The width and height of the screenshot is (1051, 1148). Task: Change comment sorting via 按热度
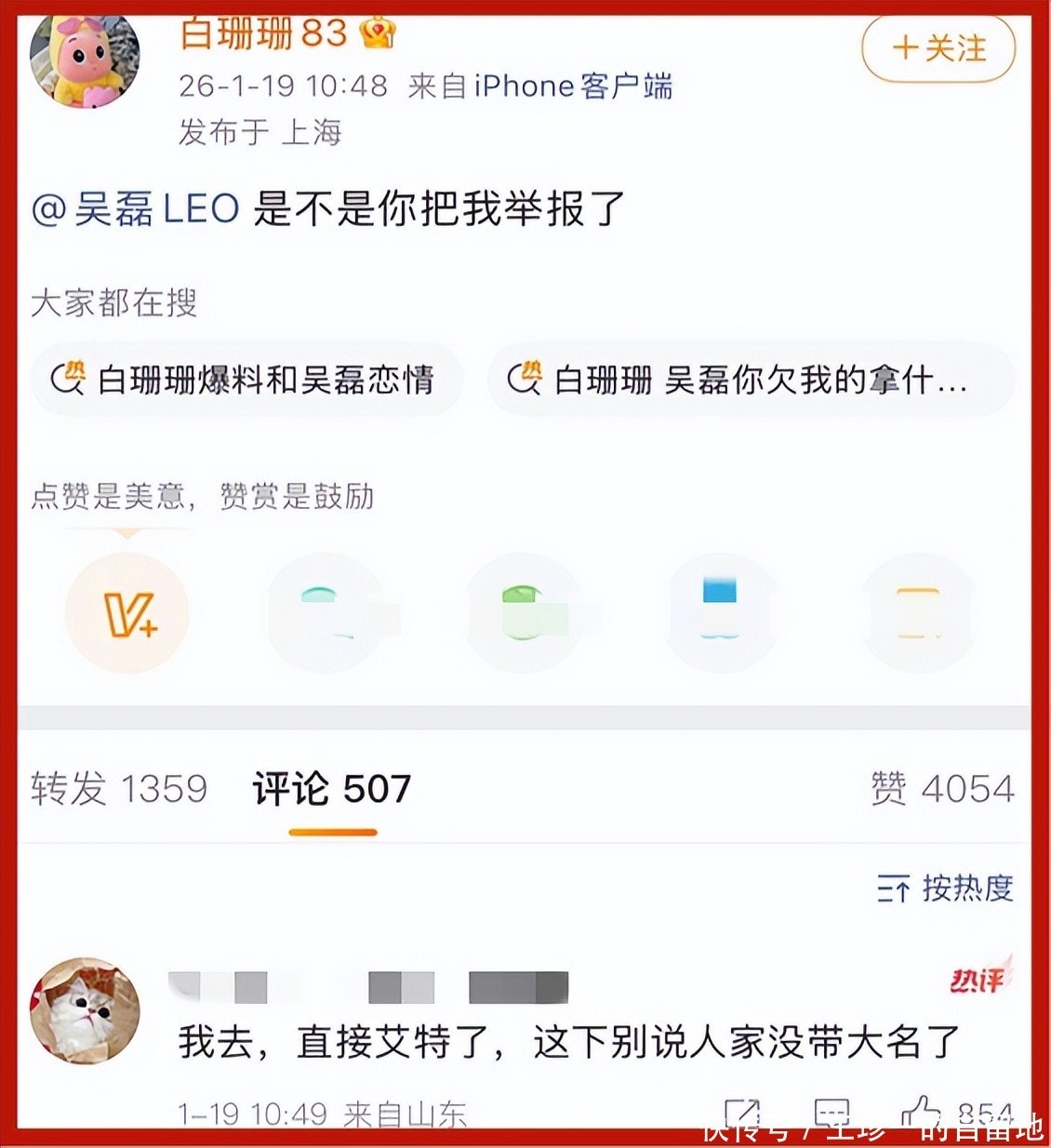pyautogui.click(x=944, y=888)
